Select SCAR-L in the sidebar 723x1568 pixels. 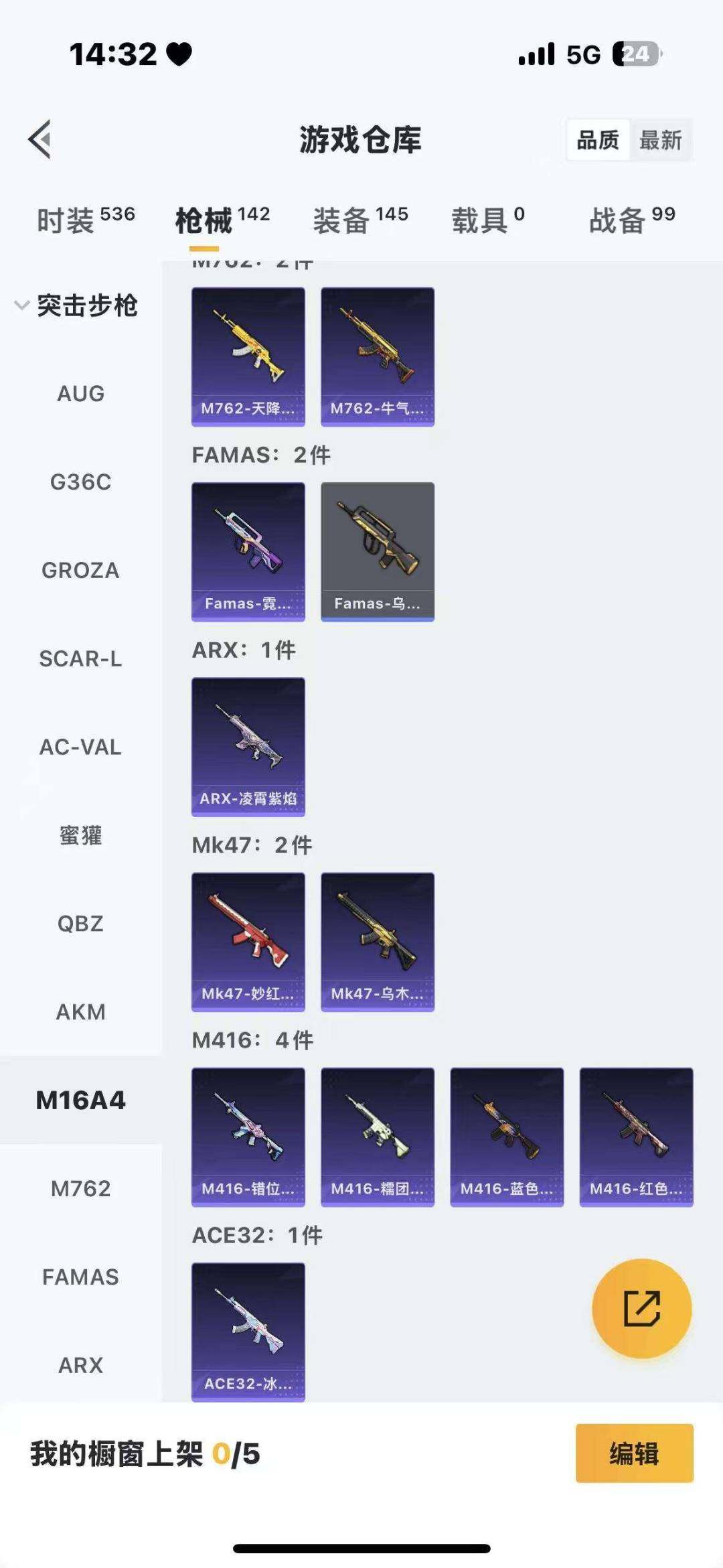(x=80, y=659)
